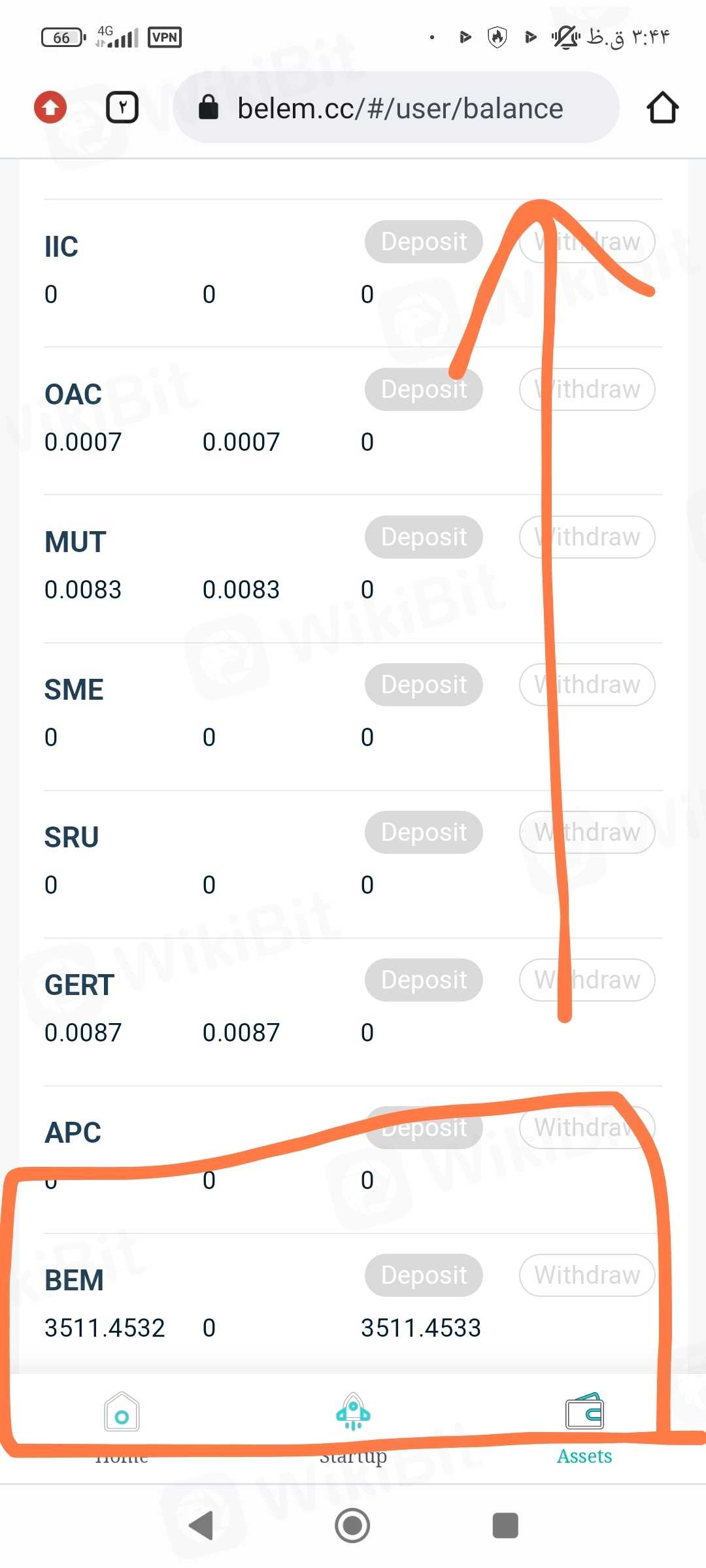
Task: Withdraw from the OAC balance
Action: pos(587,389)
